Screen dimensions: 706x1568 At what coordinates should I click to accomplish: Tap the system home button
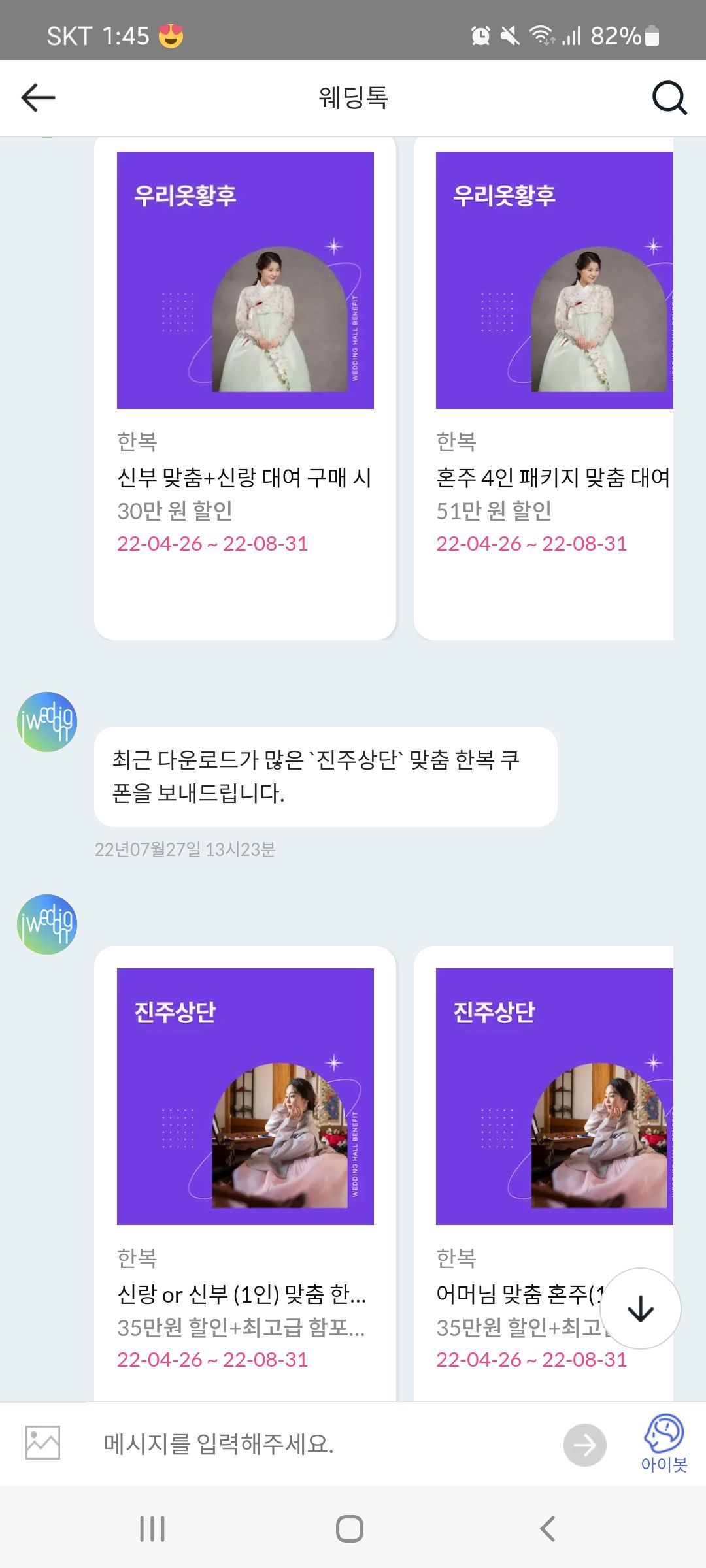[350, 1529]
